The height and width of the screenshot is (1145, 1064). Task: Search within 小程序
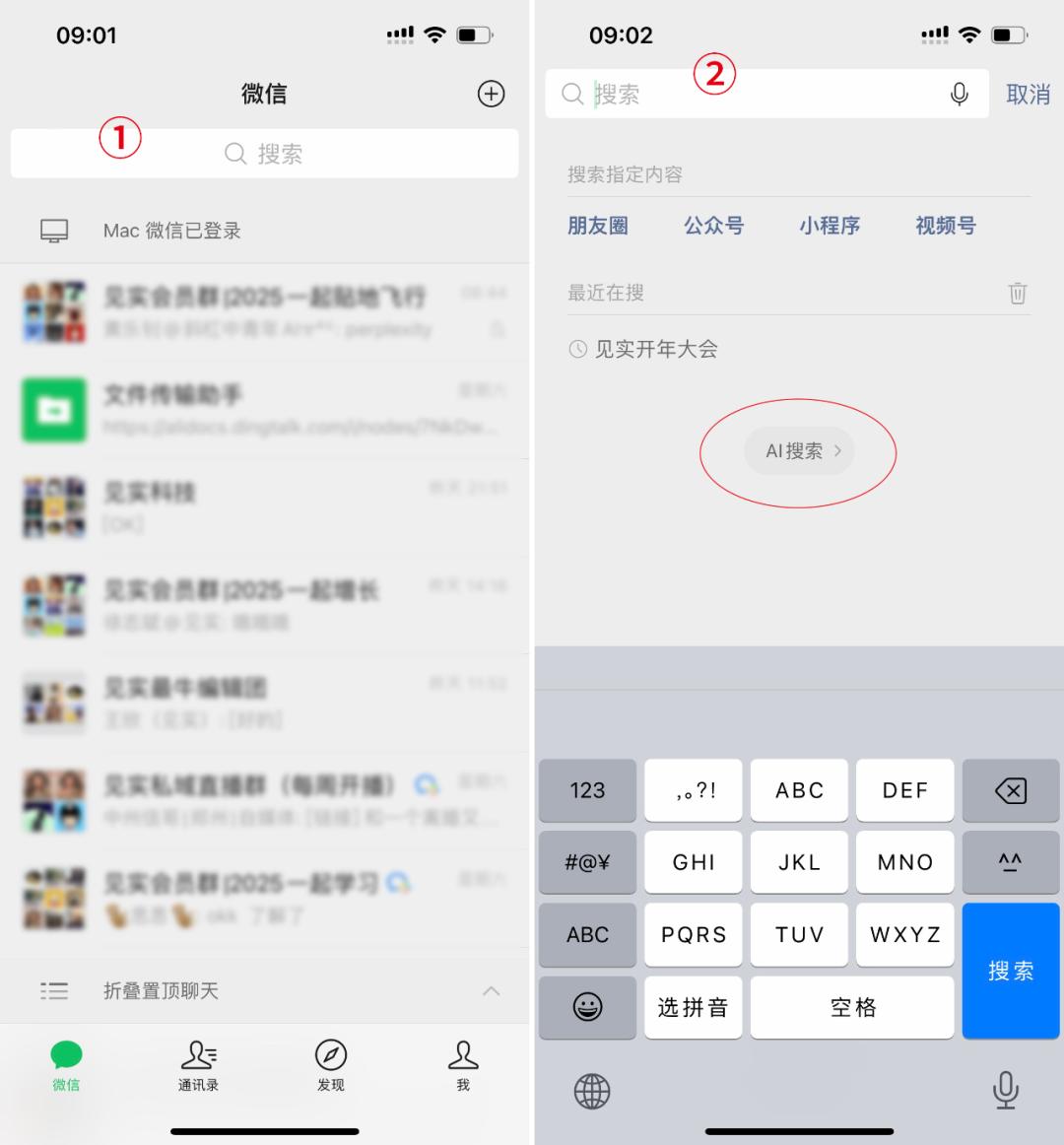829,226
